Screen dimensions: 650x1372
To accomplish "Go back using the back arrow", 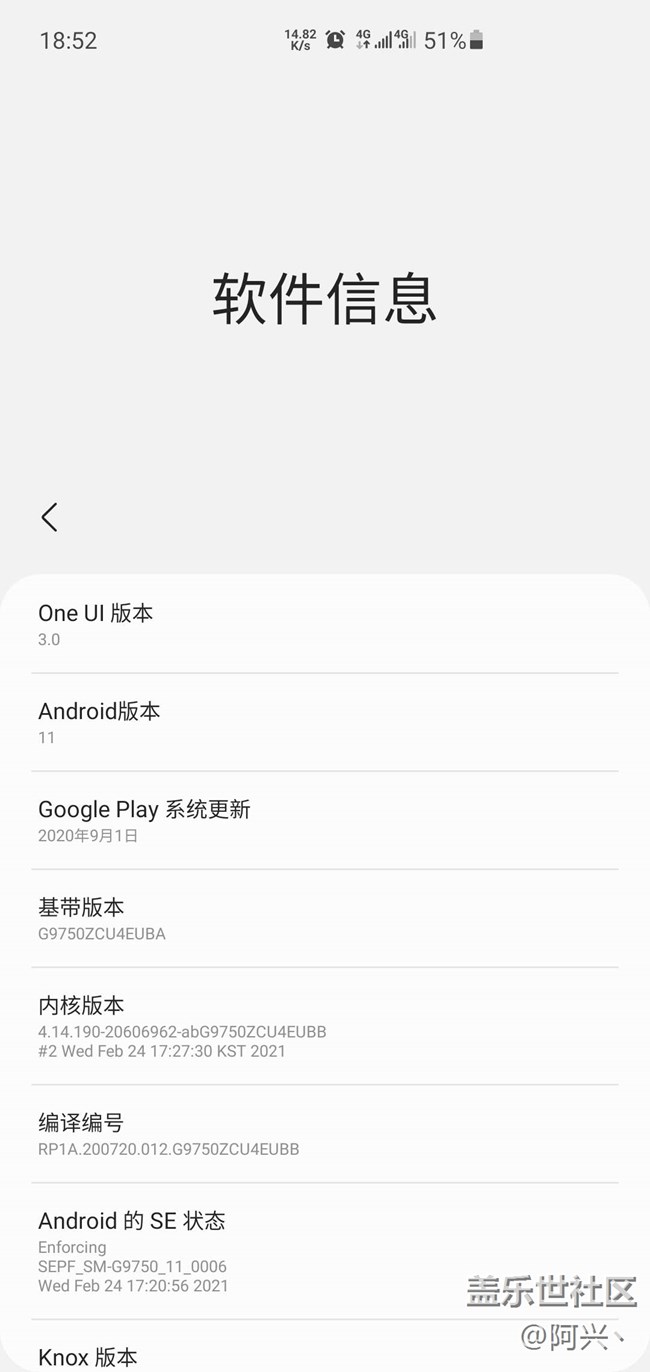I will coord(49,517).
